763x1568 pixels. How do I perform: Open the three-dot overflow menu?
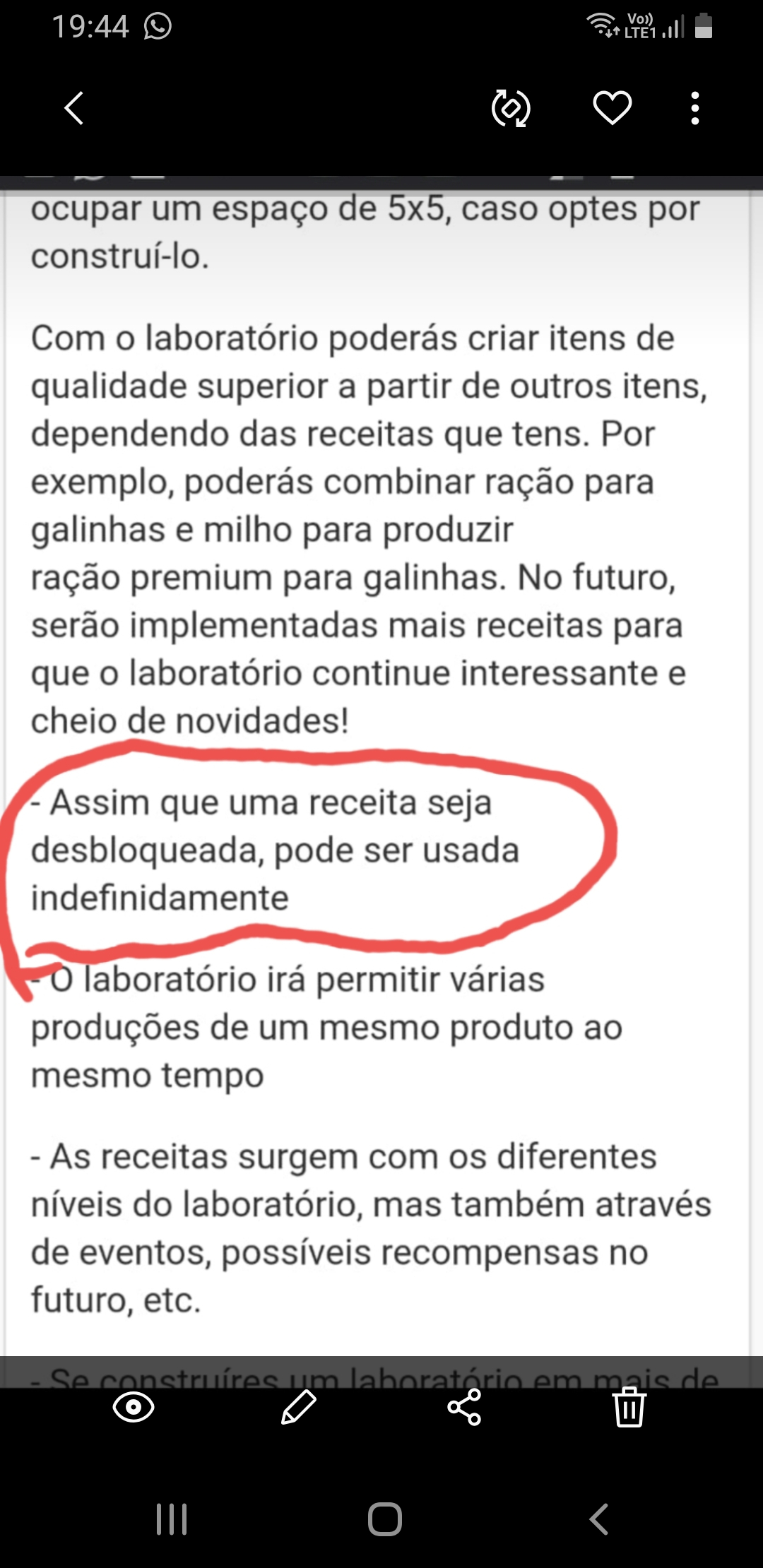coord(695,108)
